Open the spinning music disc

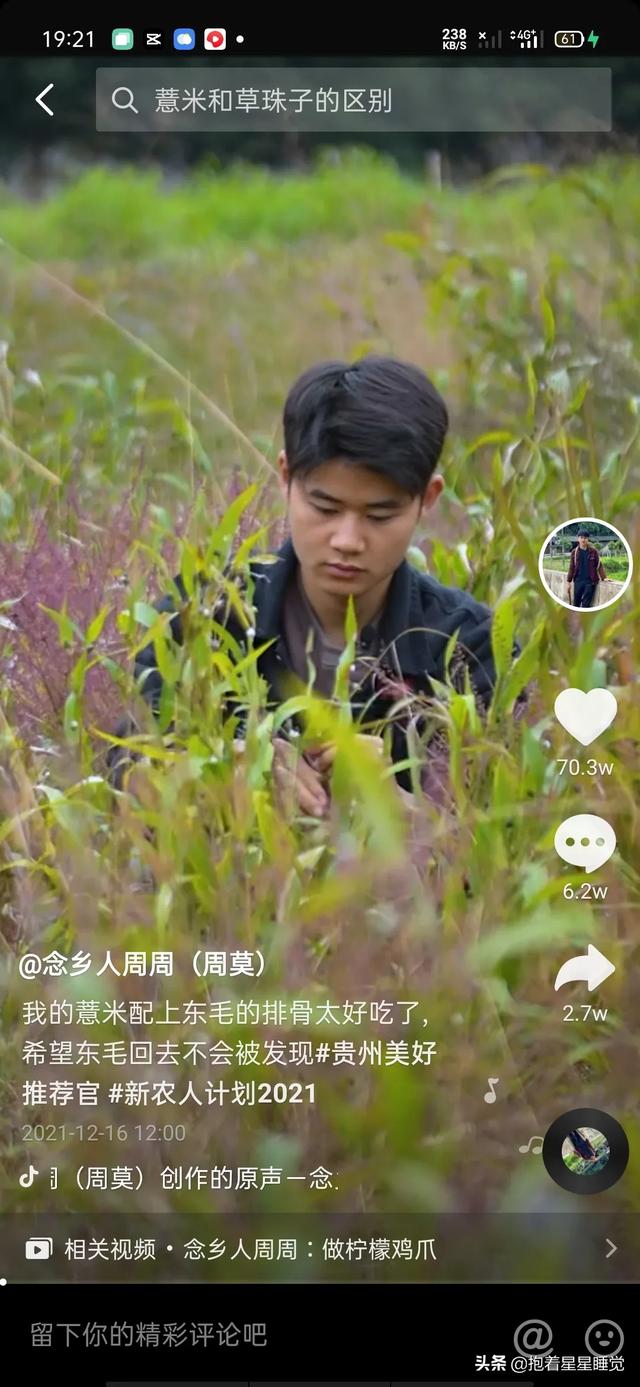(x=586, y=1151)
